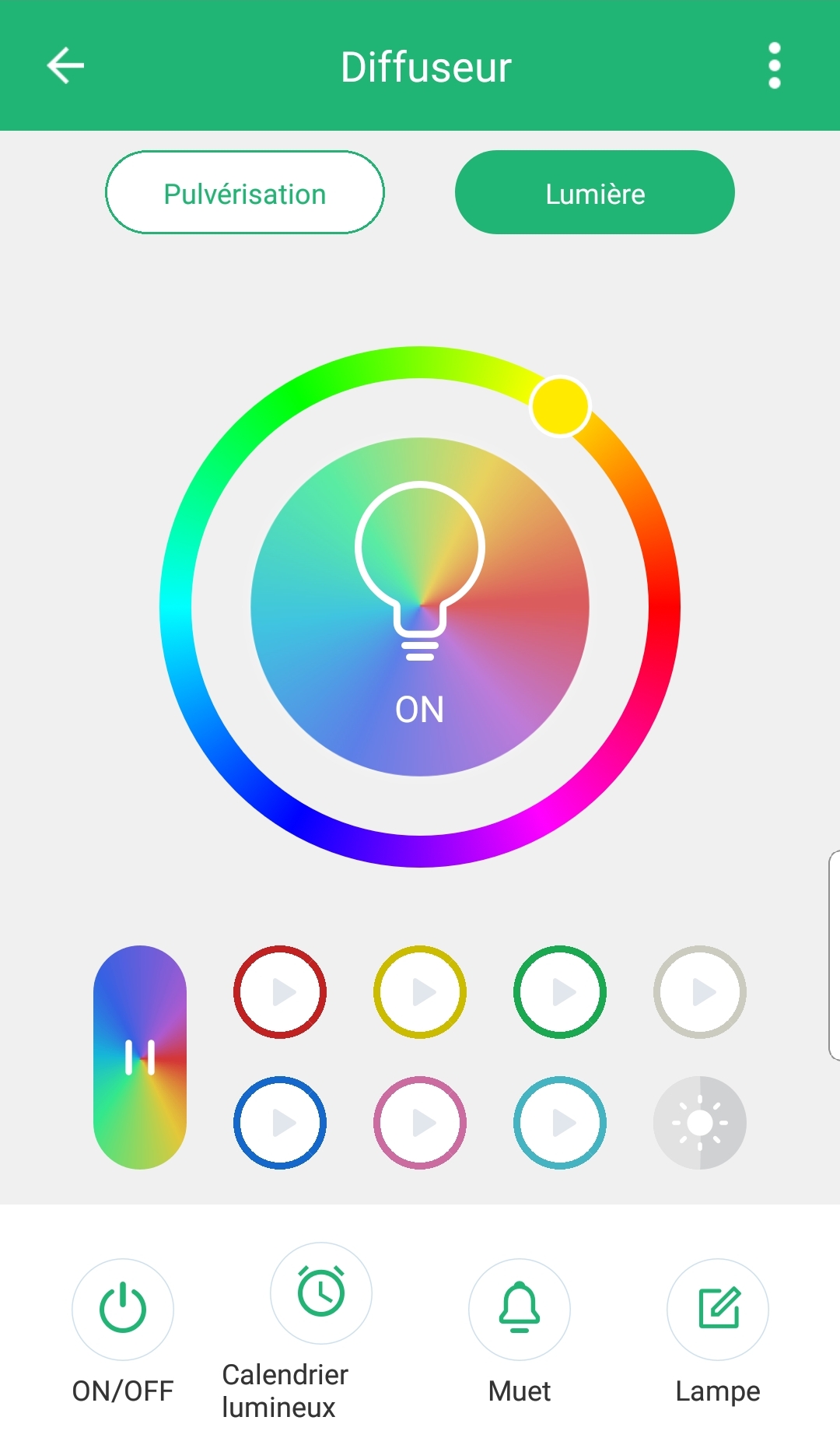
Task: Choose the yellow color preset
Action: [420, 992]
